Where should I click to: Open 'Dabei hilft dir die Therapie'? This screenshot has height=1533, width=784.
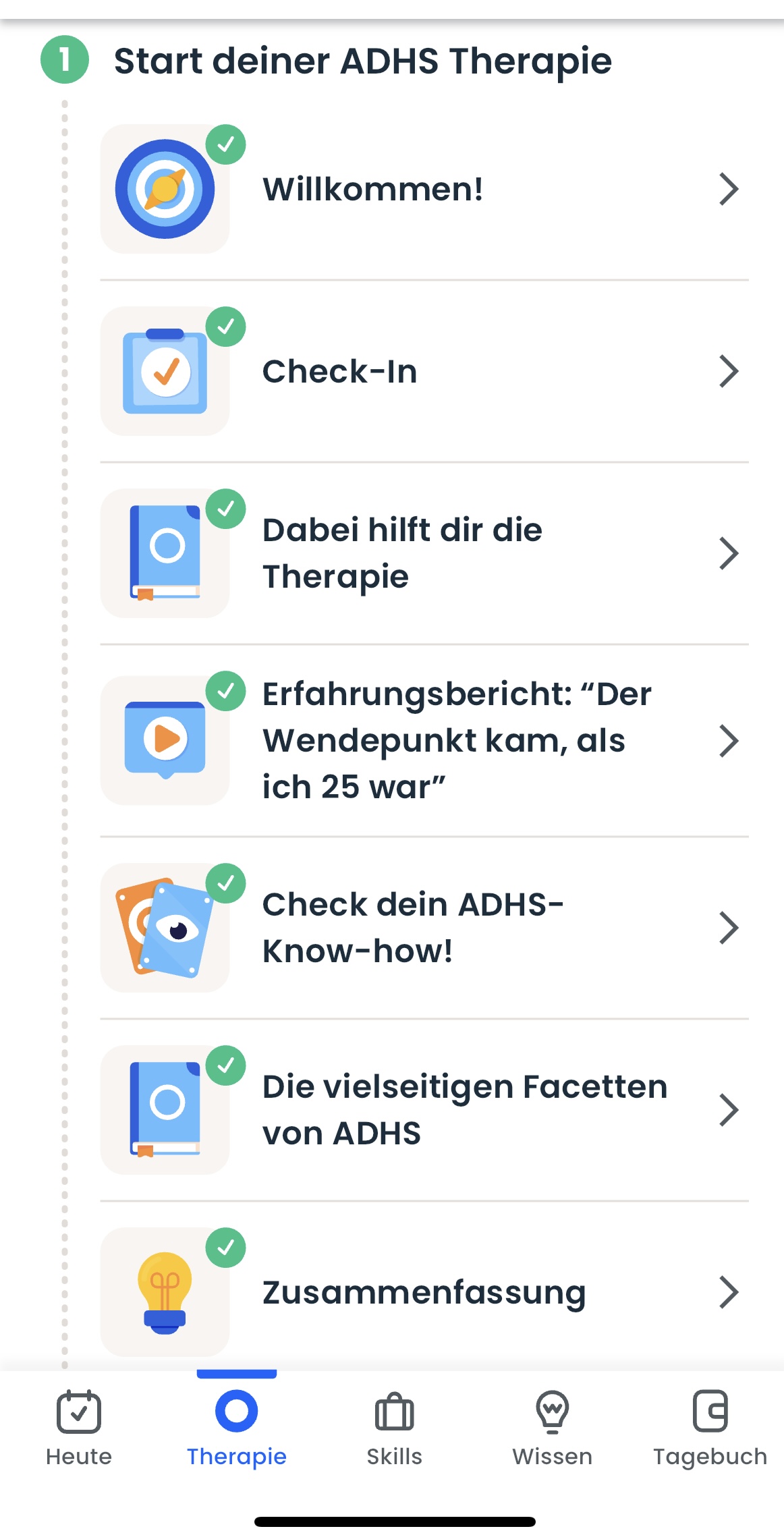[x=424, y=553]
